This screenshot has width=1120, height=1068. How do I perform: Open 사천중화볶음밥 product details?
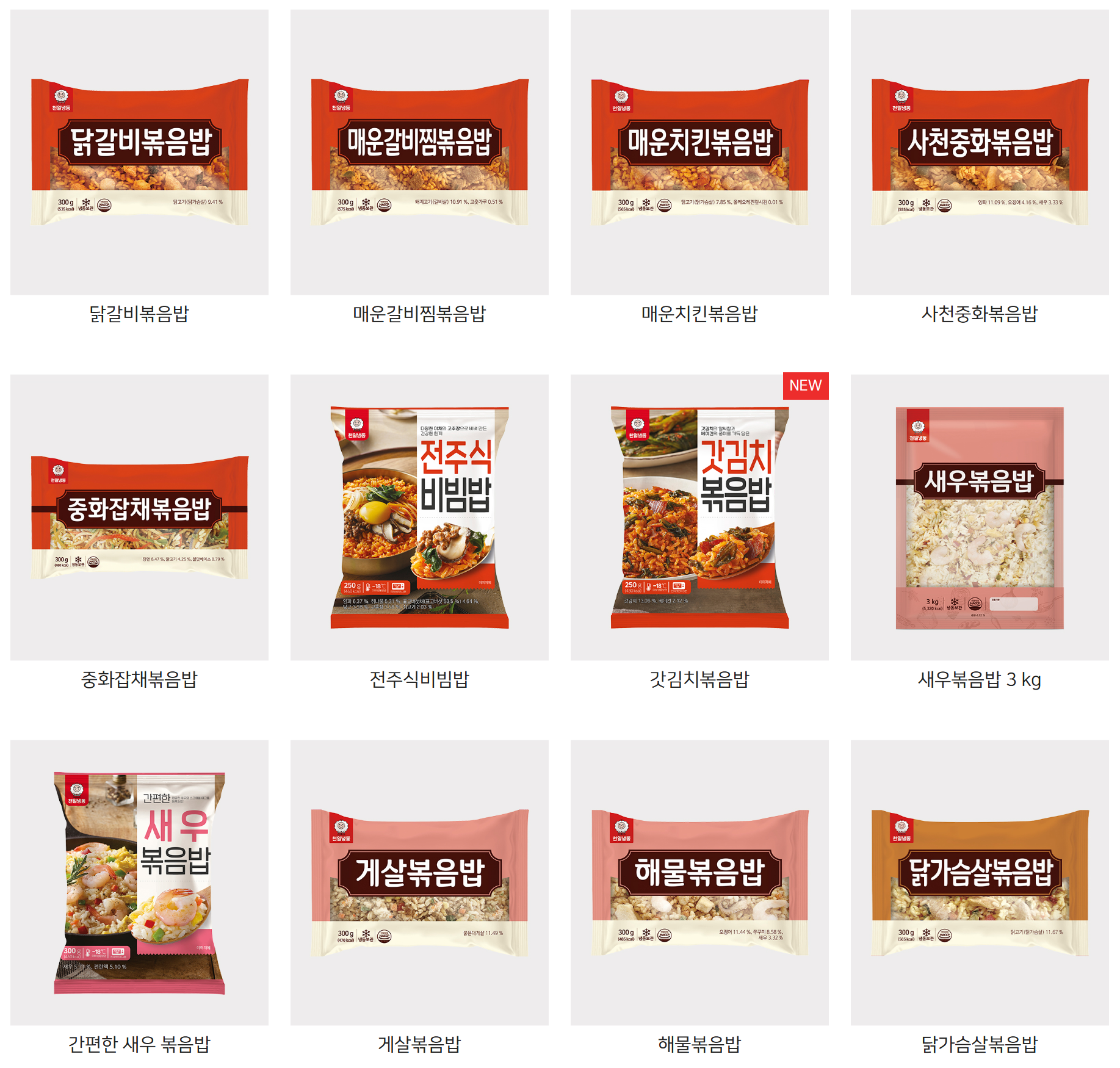980,153
